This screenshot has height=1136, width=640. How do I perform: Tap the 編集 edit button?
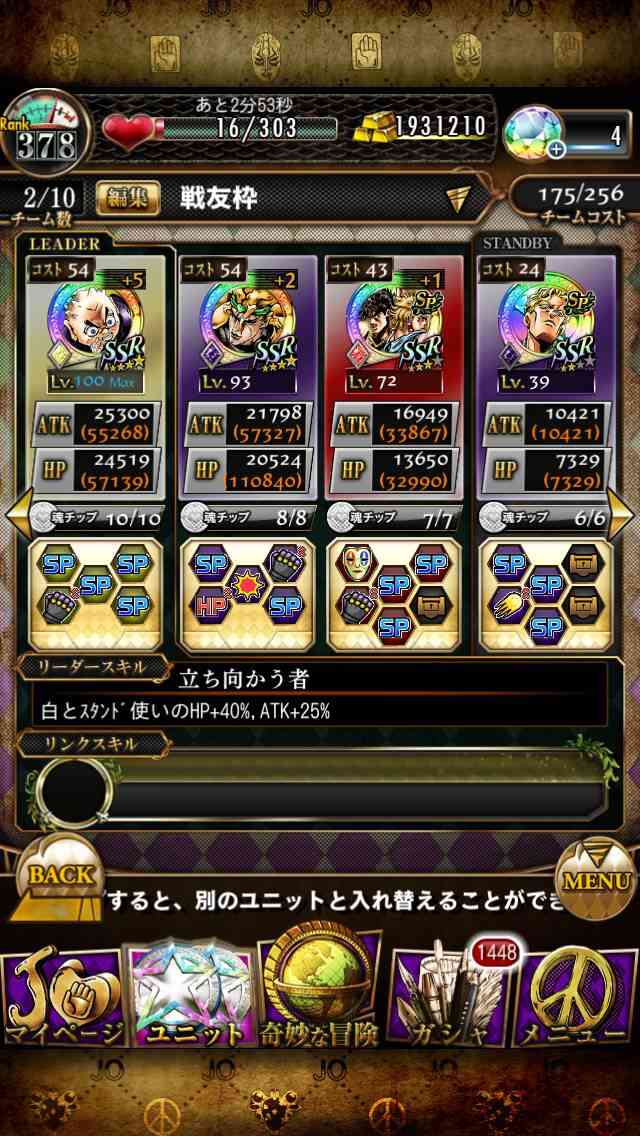click(128, 198)
